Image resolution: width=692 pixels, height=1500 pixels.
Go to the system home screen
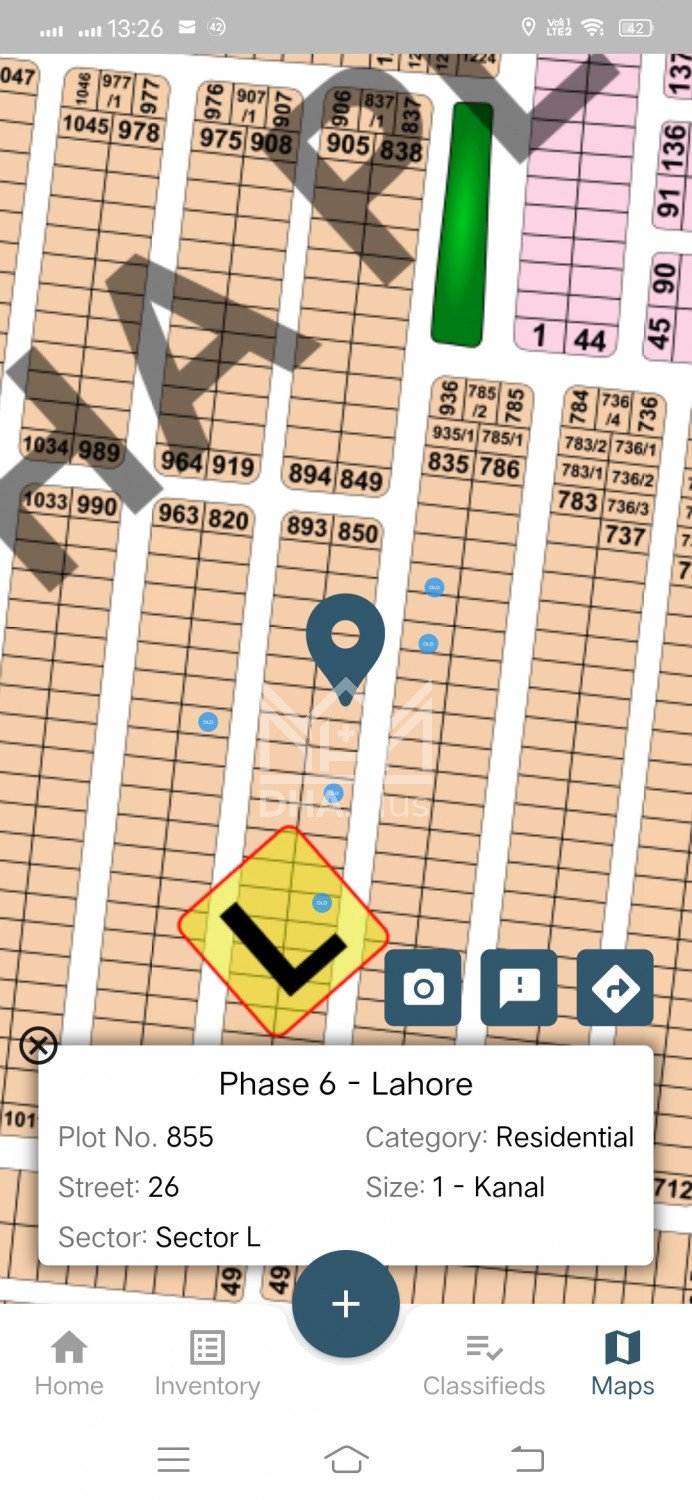click(x=346, y=1460)
